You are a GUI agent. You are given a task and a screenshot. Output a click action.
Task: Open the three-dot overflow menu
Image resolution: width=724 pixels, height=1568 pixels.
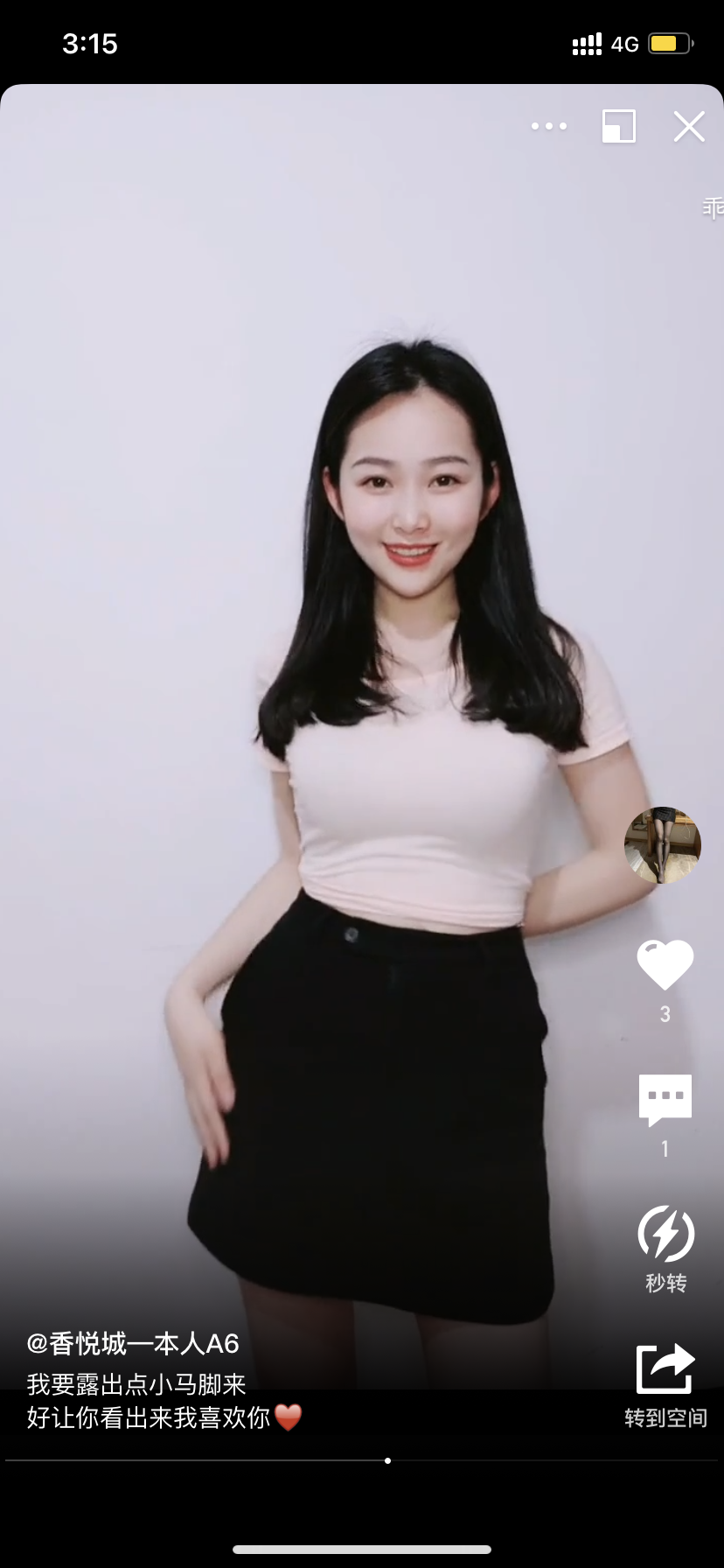point(548,126)
